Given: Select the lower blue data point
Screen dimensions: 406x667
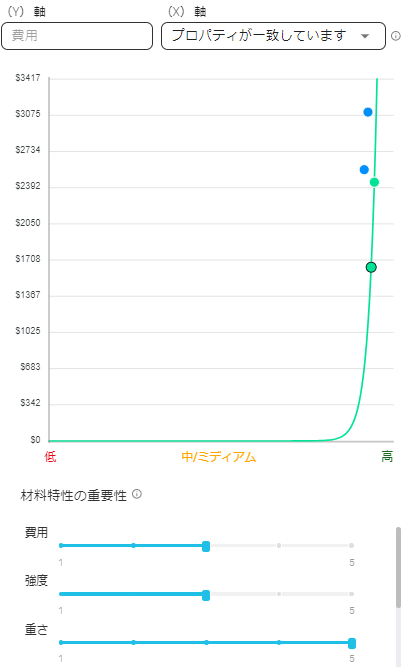Looking at the screenshot, I should [364, 170].
